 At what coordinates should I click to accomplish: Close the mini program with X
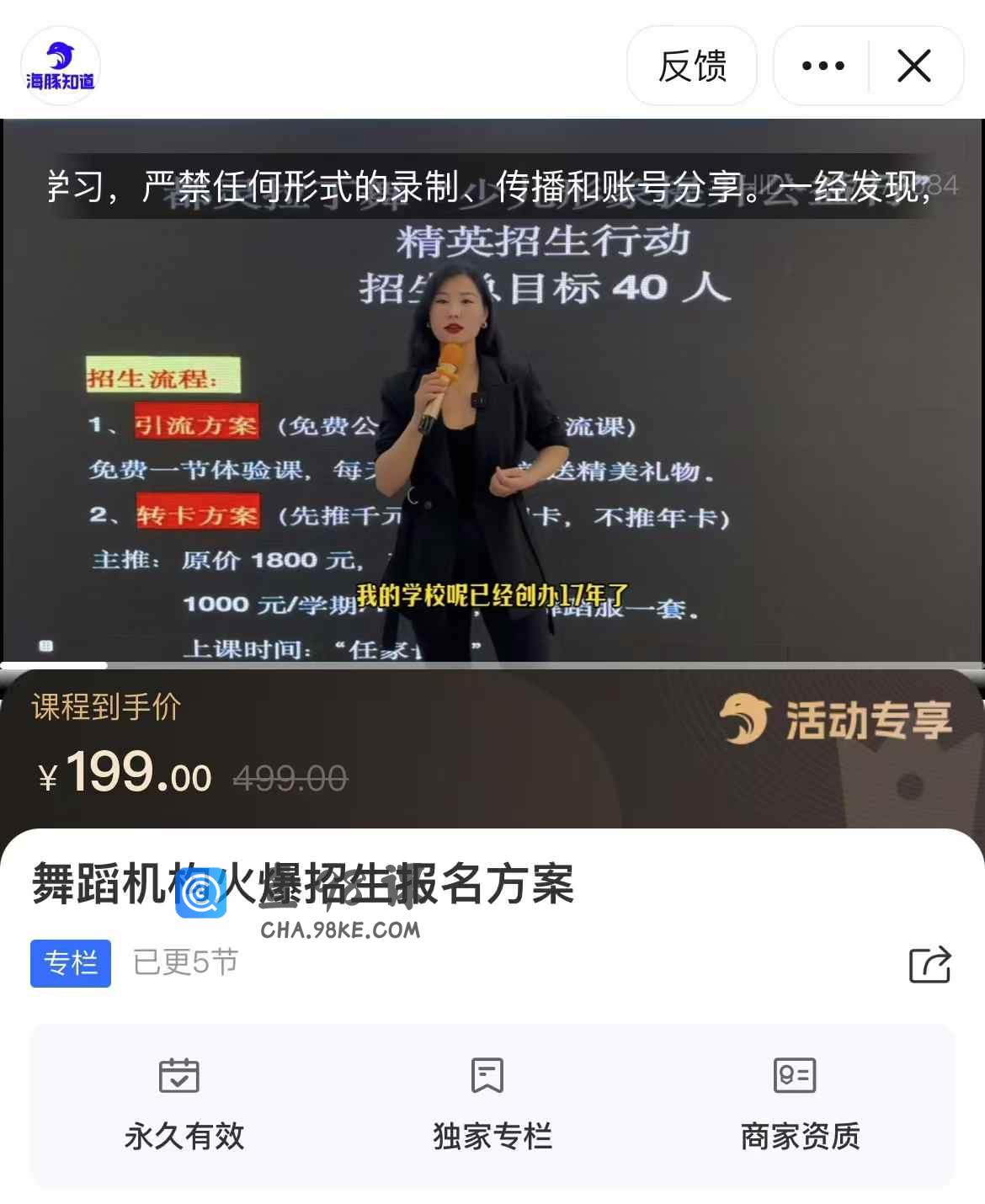pos(914,66)
